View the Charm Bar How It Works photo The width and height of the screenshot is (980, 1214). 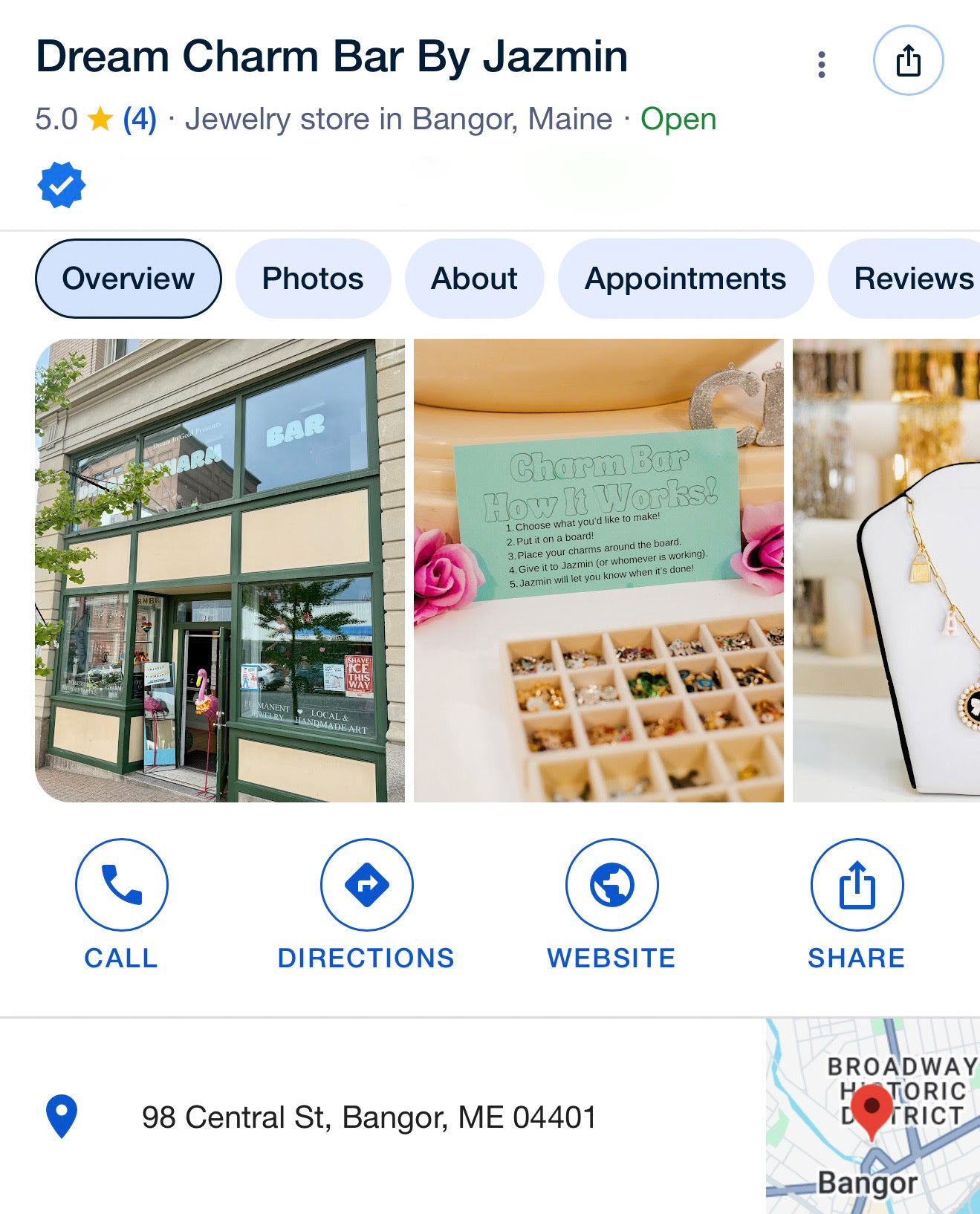tap(598, 570)
